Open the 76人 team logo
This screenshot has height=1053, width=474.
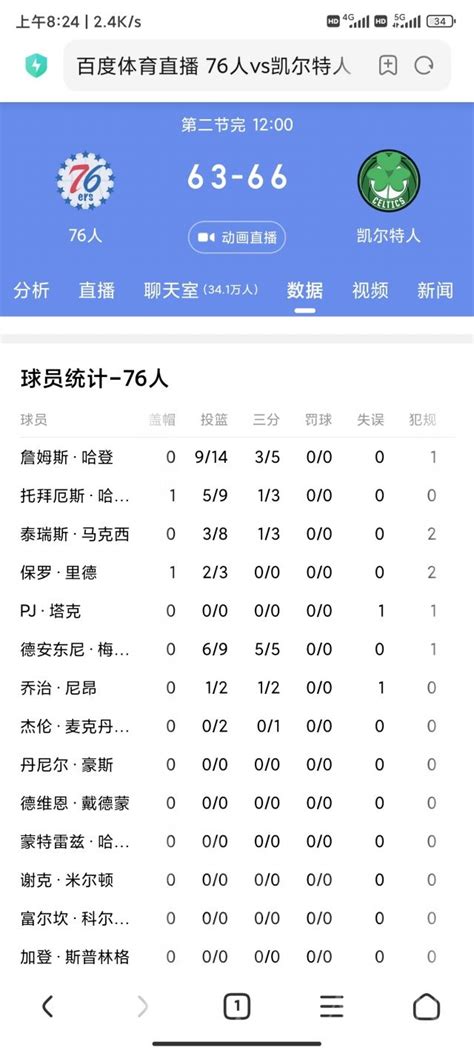click(x=85, y=181)
